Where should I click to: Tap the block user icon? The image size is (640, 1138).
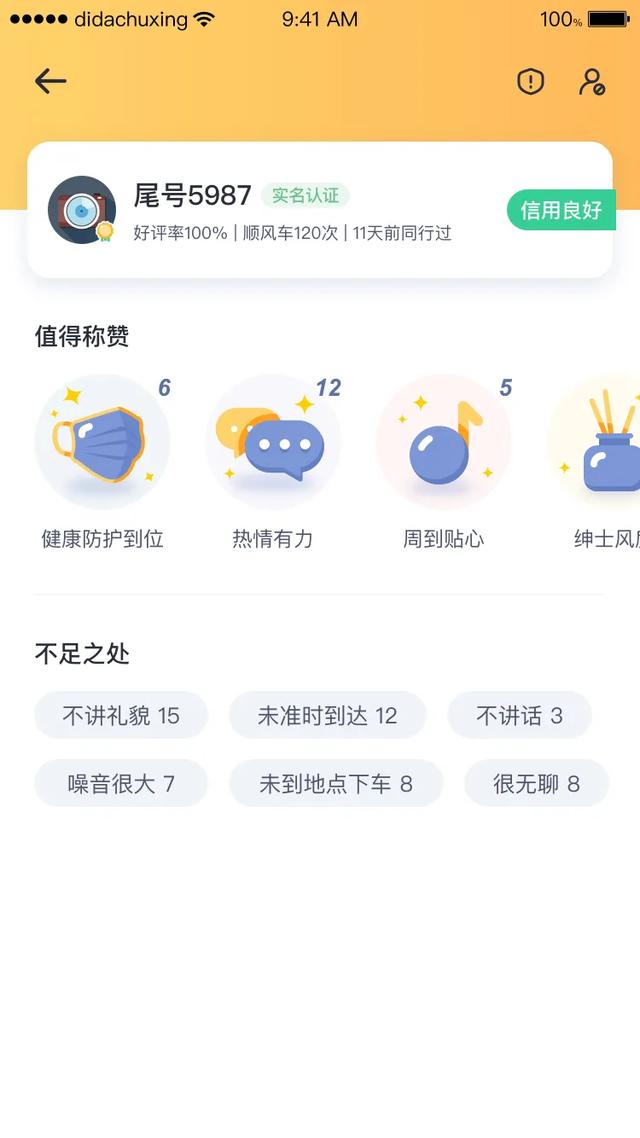(x=592, y=82)
